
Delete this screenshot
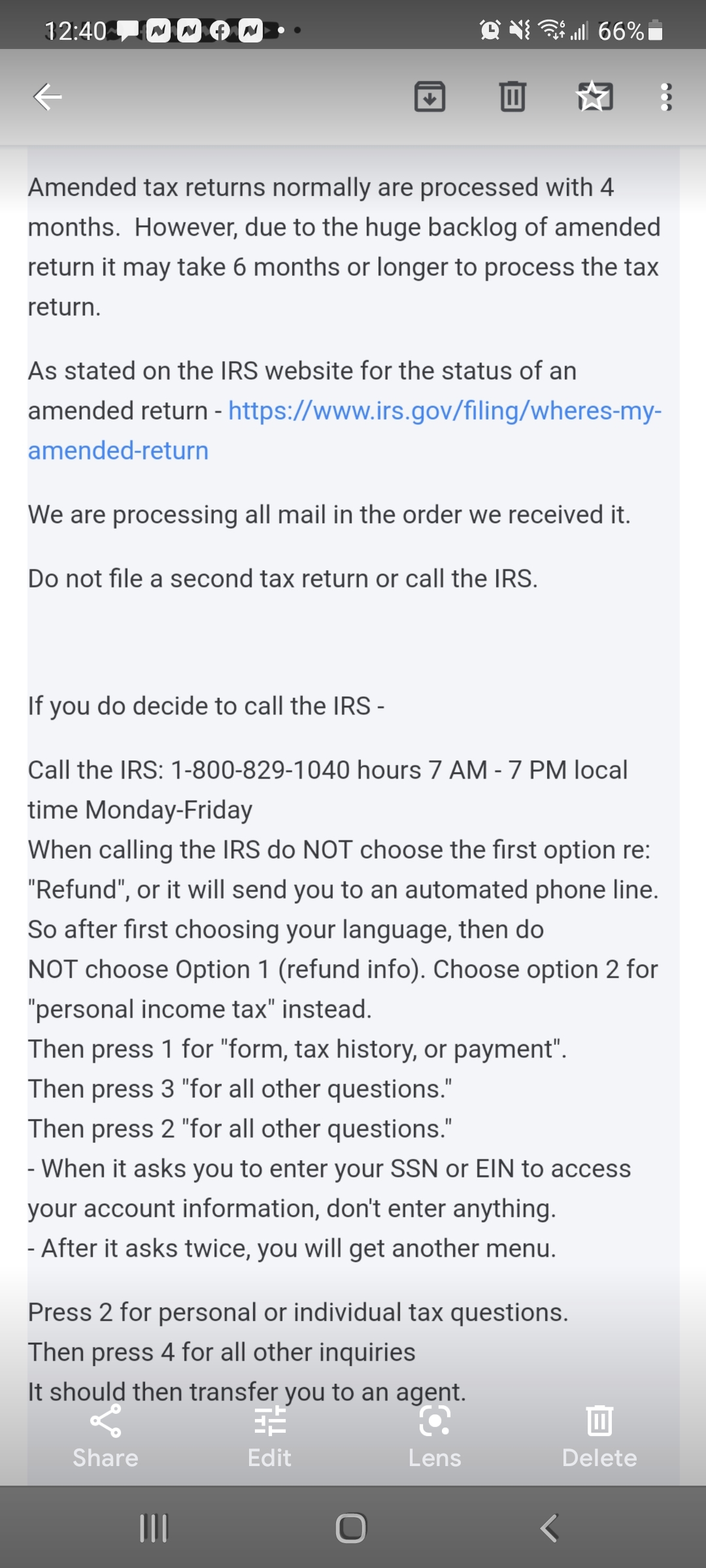click(x=599, y=1436)
